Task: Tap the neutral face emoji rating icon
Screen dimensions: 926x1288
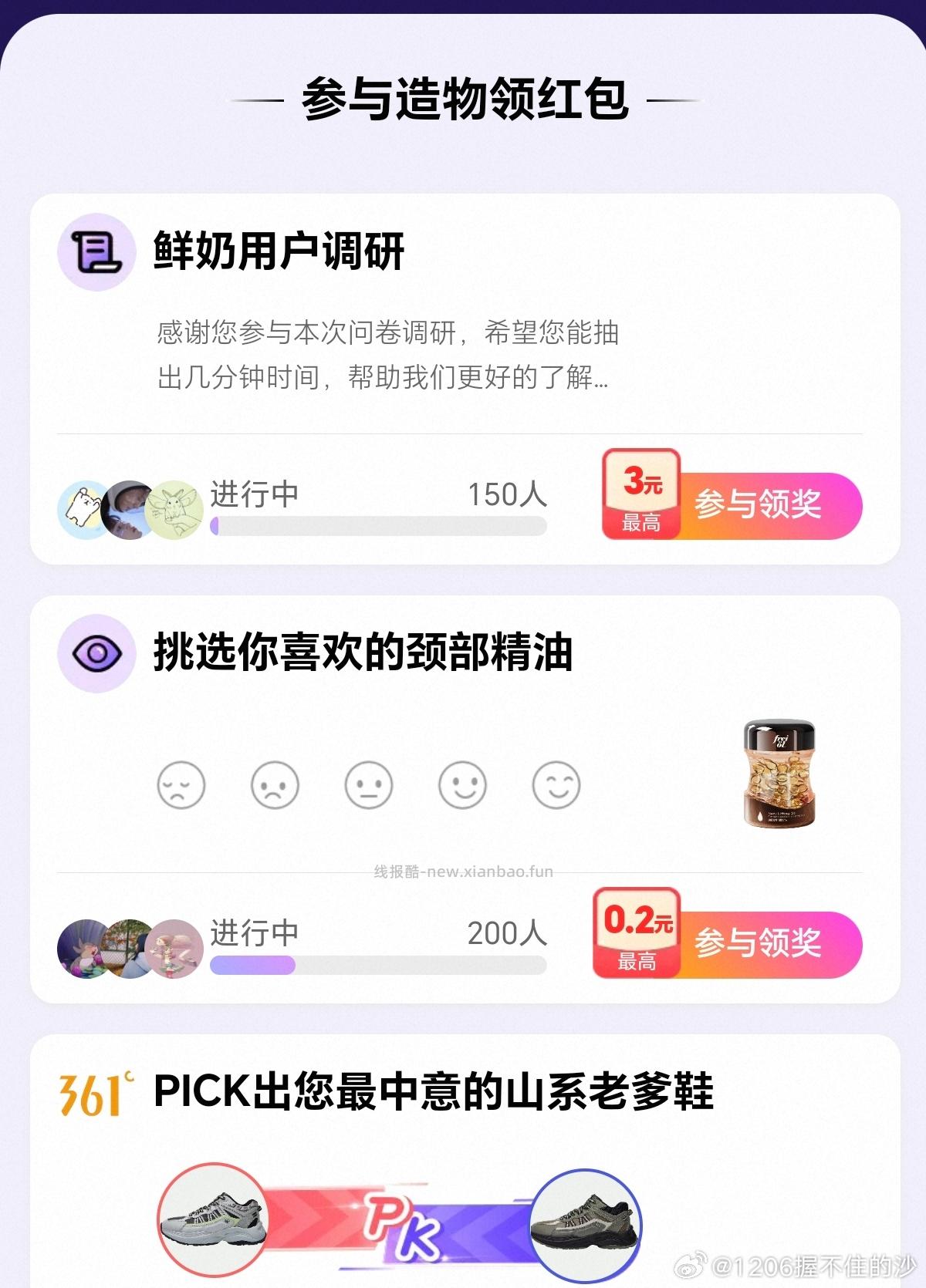Action: point(370,784)
